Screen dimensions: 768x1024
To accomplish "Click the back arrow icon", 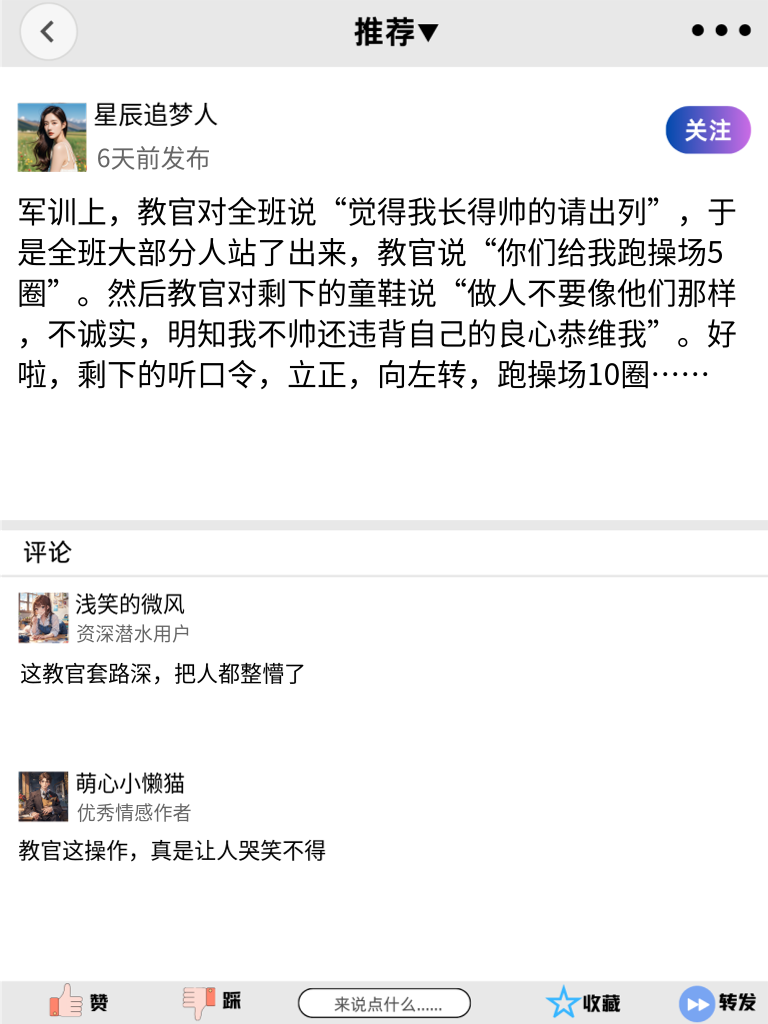I will 48,31.
